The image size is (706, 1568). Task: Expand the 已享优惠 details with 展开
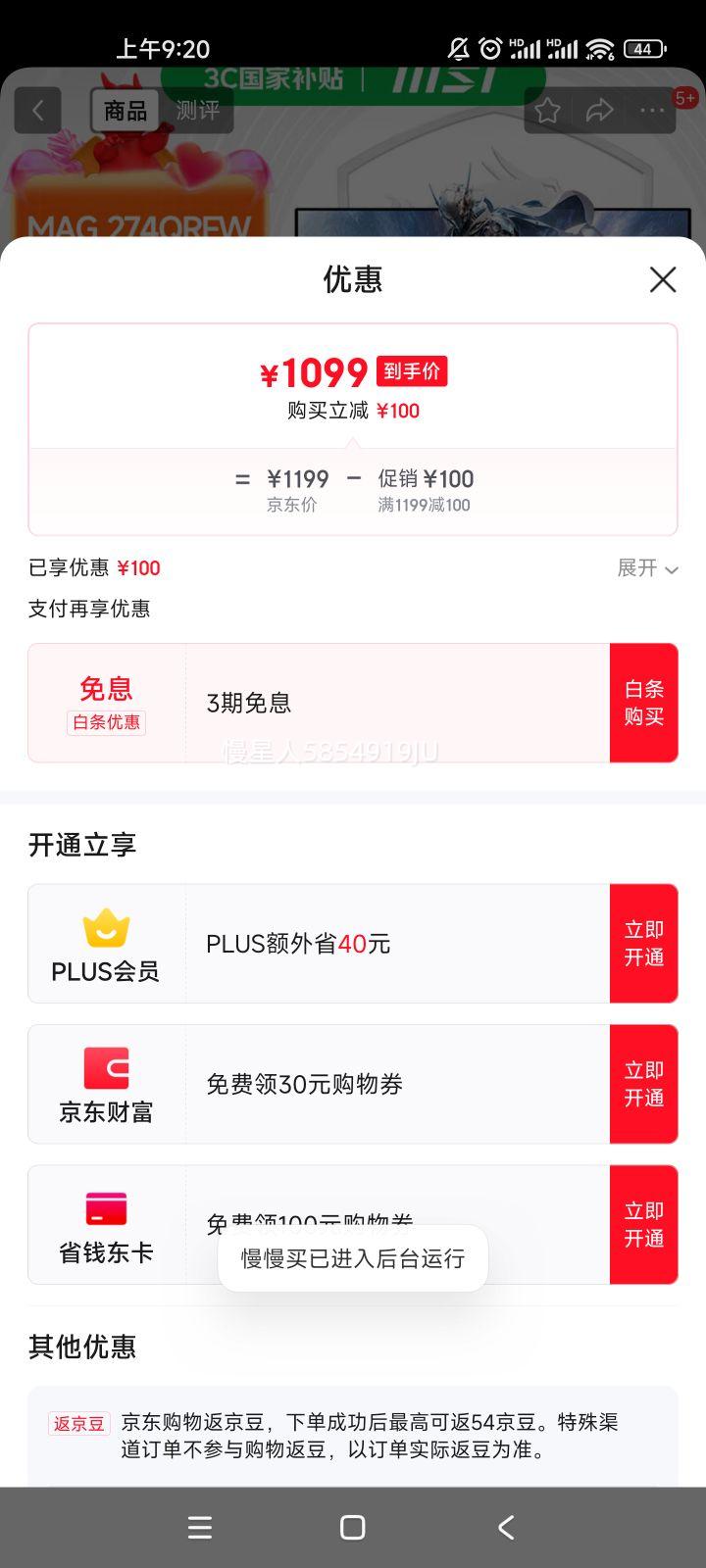tap(647, 568)
